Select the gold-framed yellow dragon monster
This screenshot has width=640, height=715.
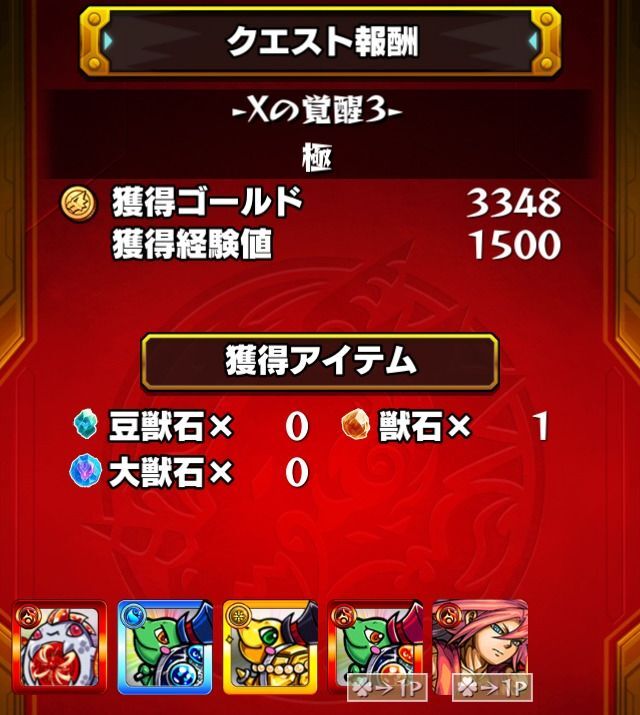[x=270, y=648]
